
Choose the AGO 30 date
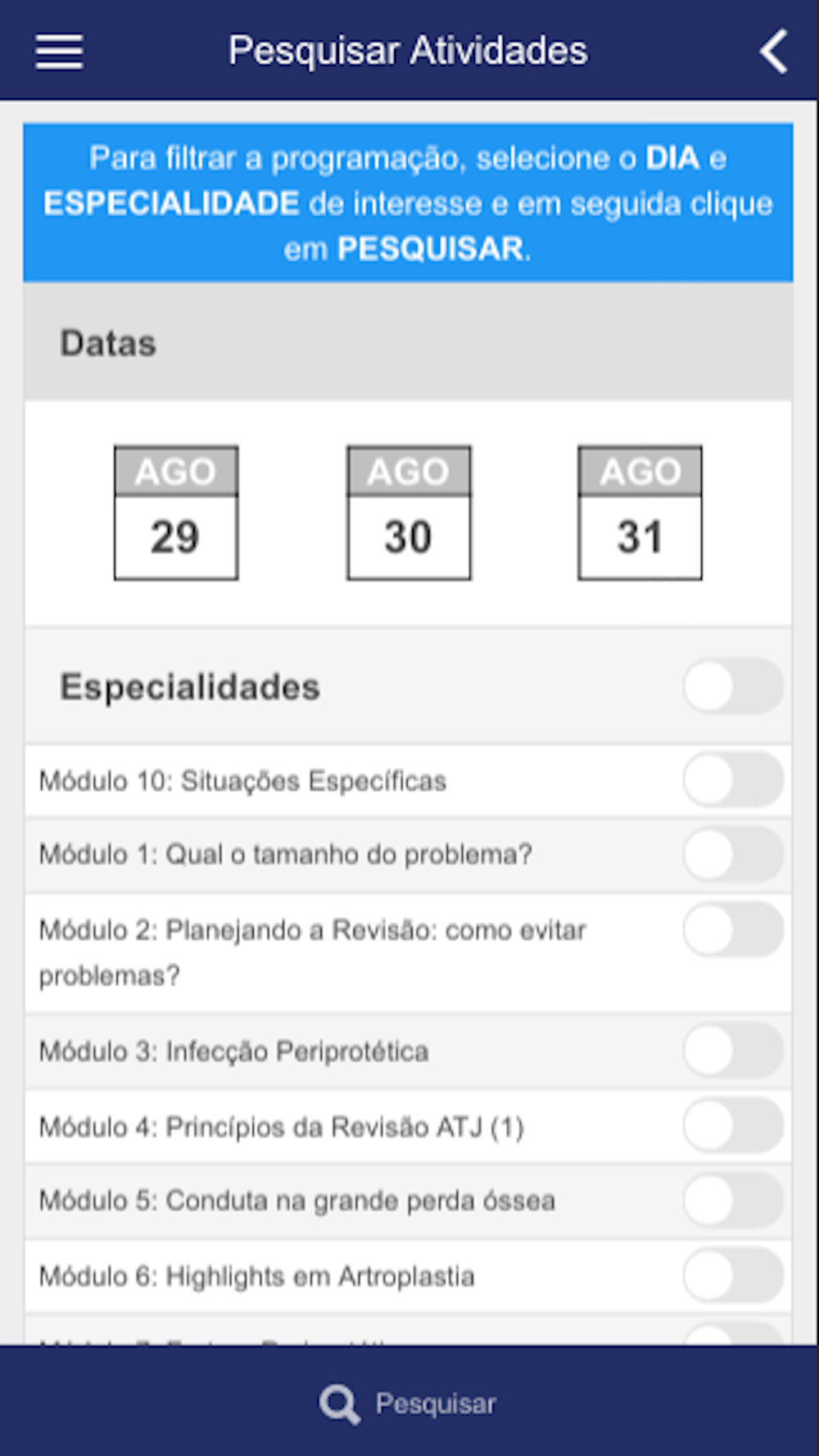[x=409, y=513]
